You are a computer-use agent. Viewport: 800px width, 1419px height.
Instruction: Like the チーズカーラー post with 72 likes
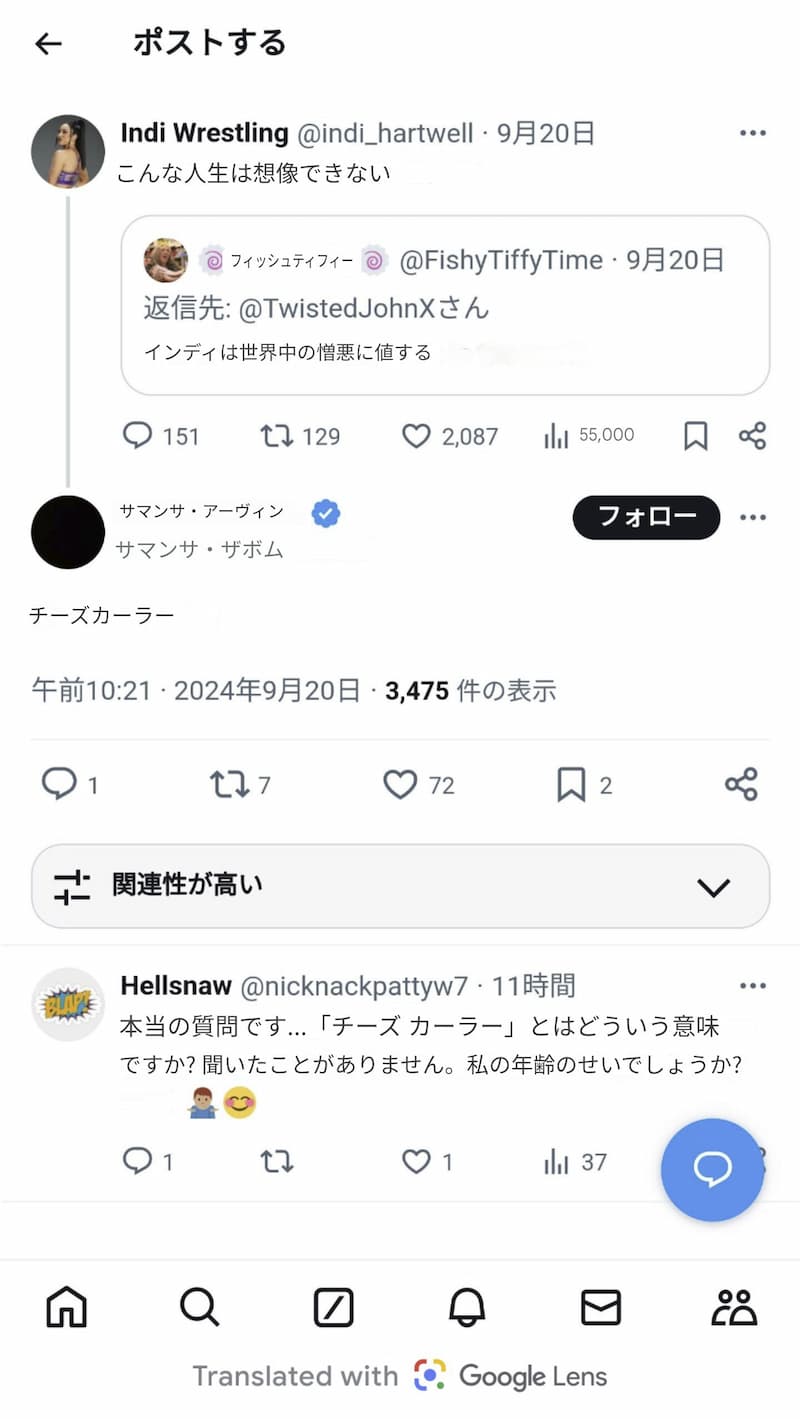(400, 785)
